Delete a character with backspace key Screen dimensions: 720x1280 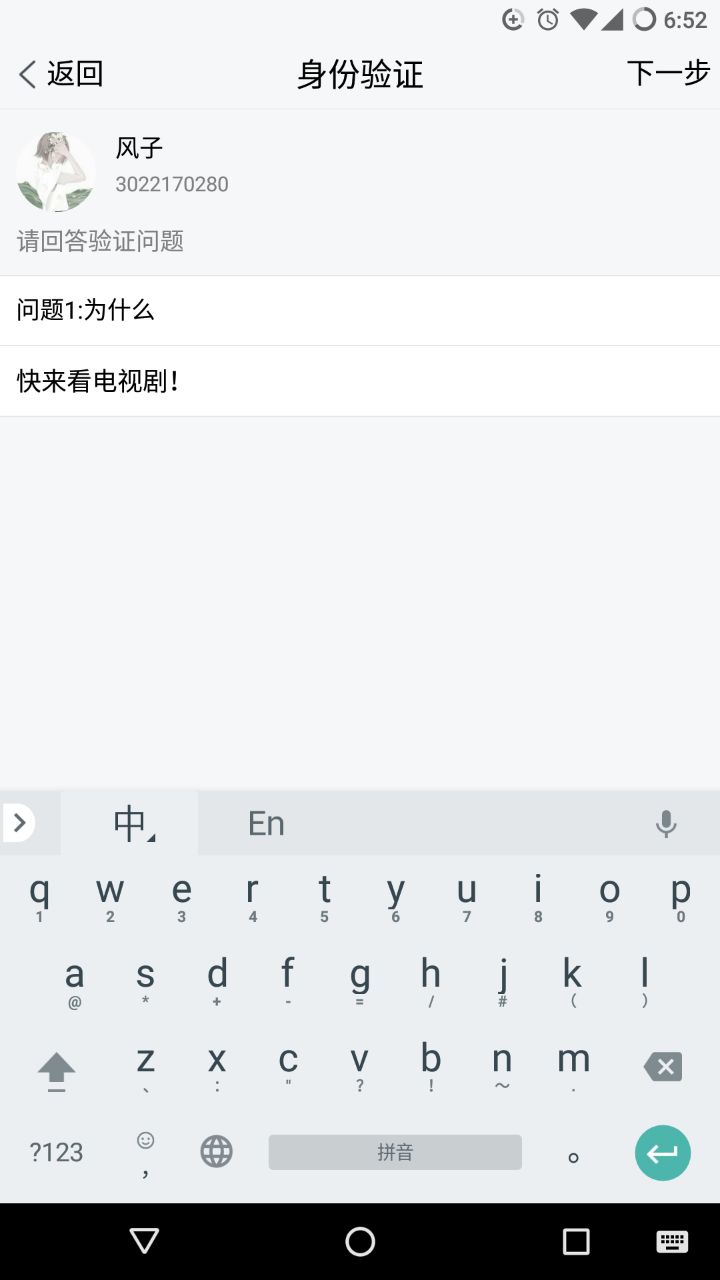coord(662,1067)
